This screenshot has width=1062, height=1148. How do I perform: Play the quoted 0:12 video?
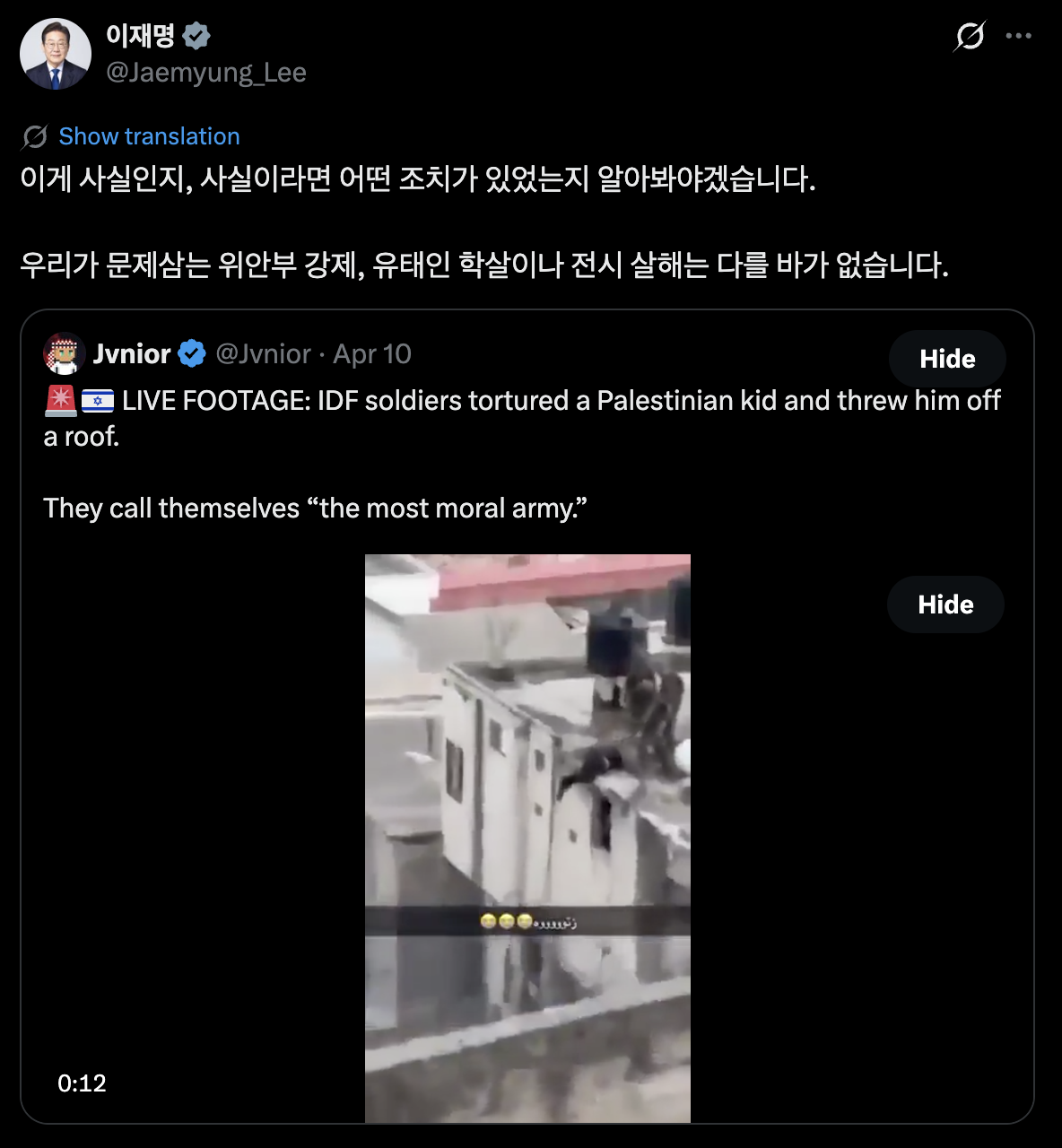click(x=527, y=838)
